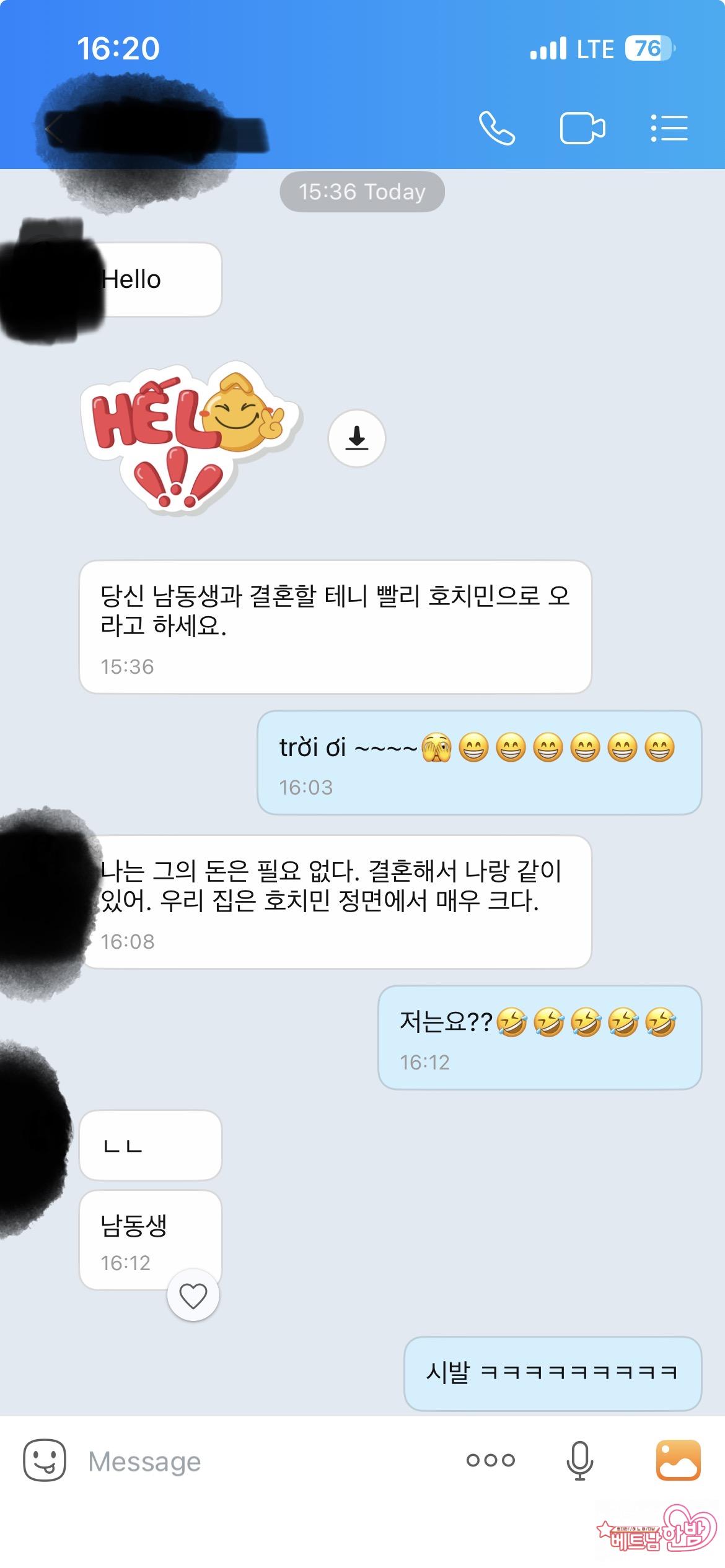725x1568 pixels.
Task: Go back to the chat list
Action: (x=55, y=129)
